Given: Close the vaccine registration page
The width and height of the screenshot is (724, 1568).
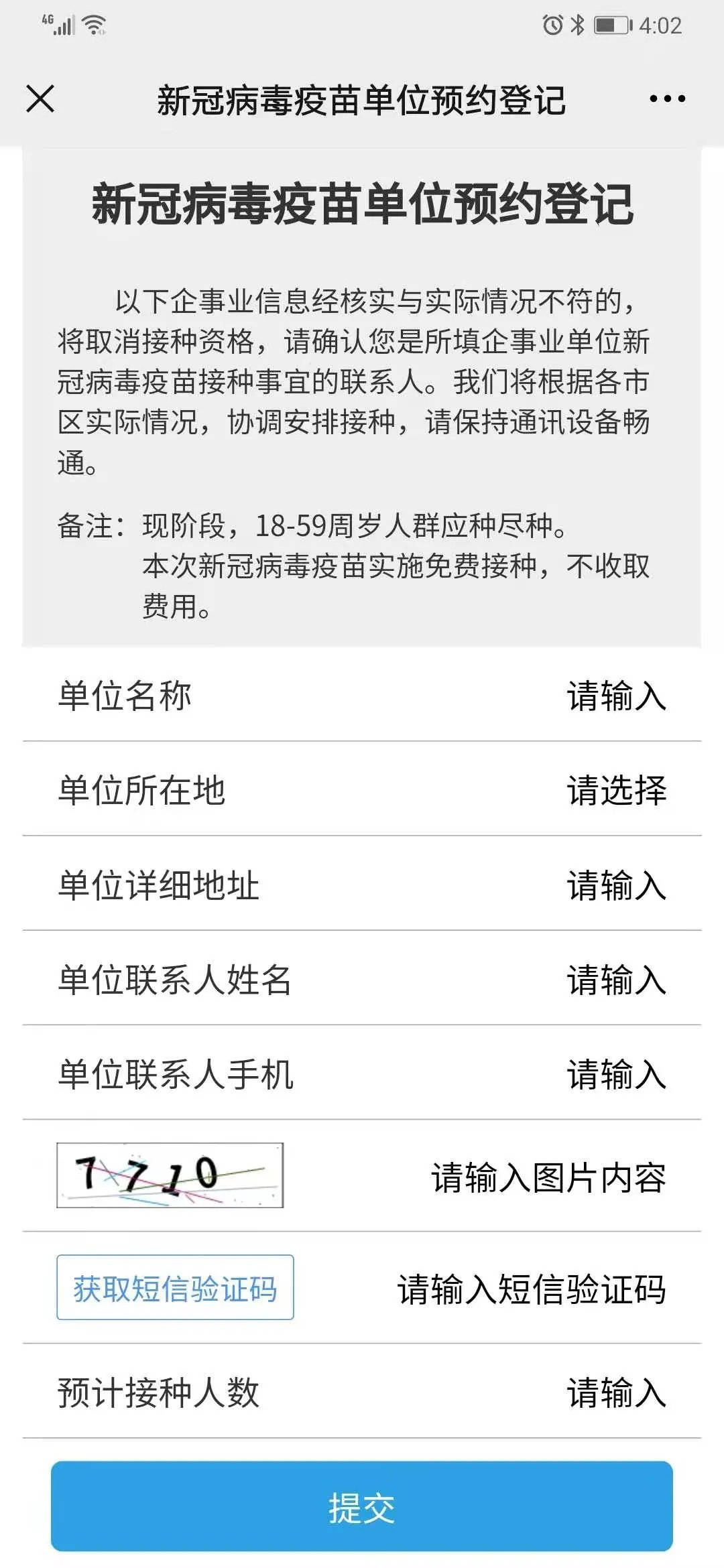Looking at the screenshot, I should point(40,99).
